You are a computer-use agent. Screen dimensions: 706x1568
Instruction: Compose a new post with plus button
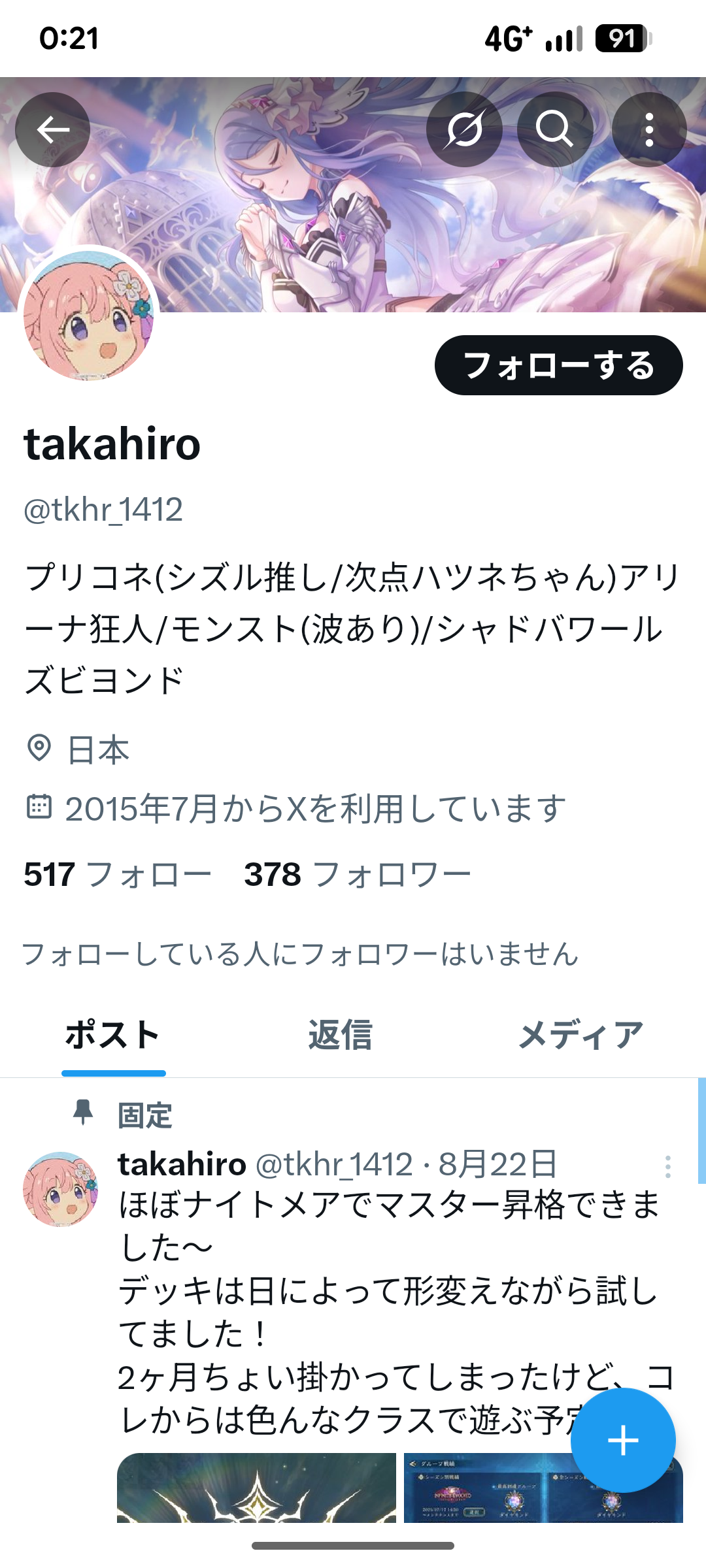(x=622, y=1440)
